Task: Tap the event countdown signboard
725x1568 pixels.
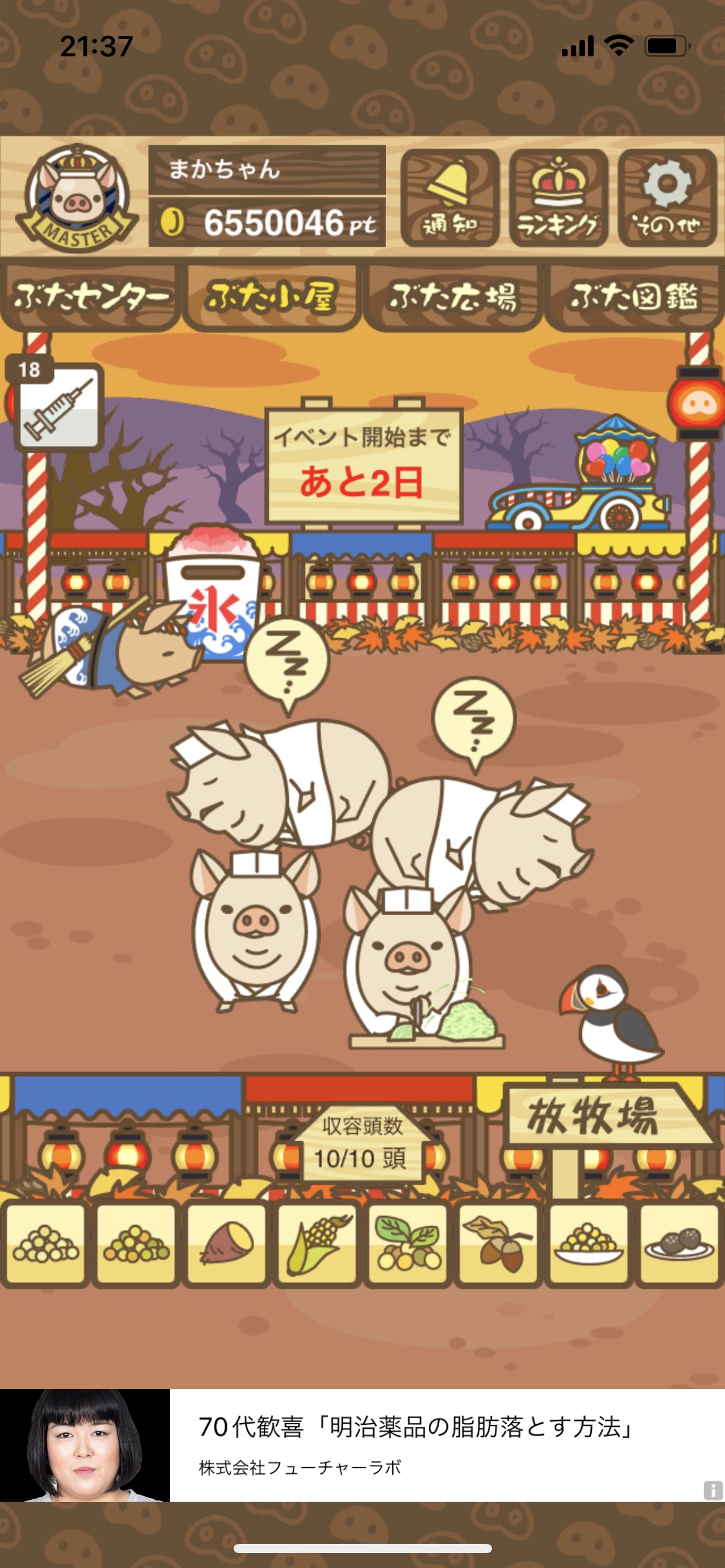Action: pos(364,464)
